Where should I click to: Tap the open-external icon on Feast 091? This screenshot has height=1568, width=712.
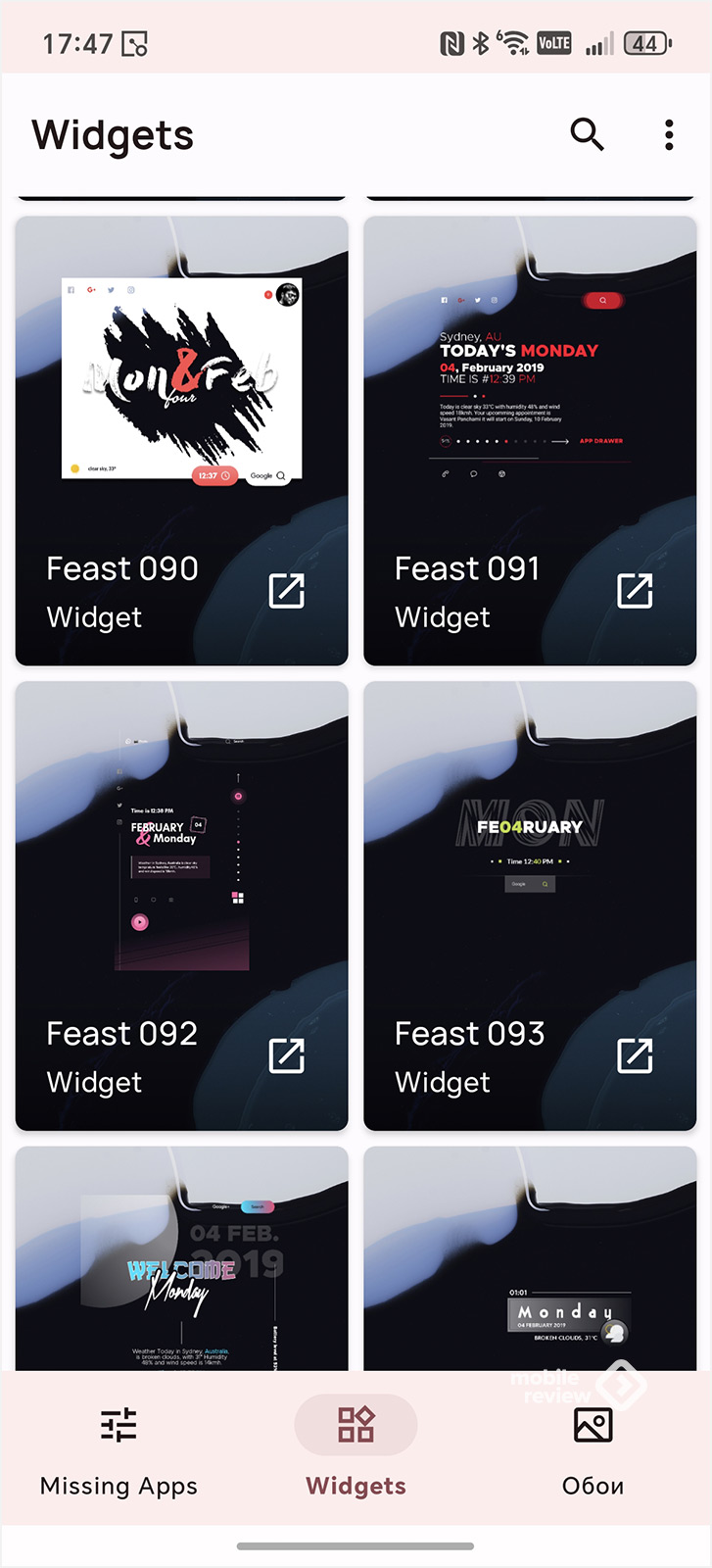click(635, 591)
